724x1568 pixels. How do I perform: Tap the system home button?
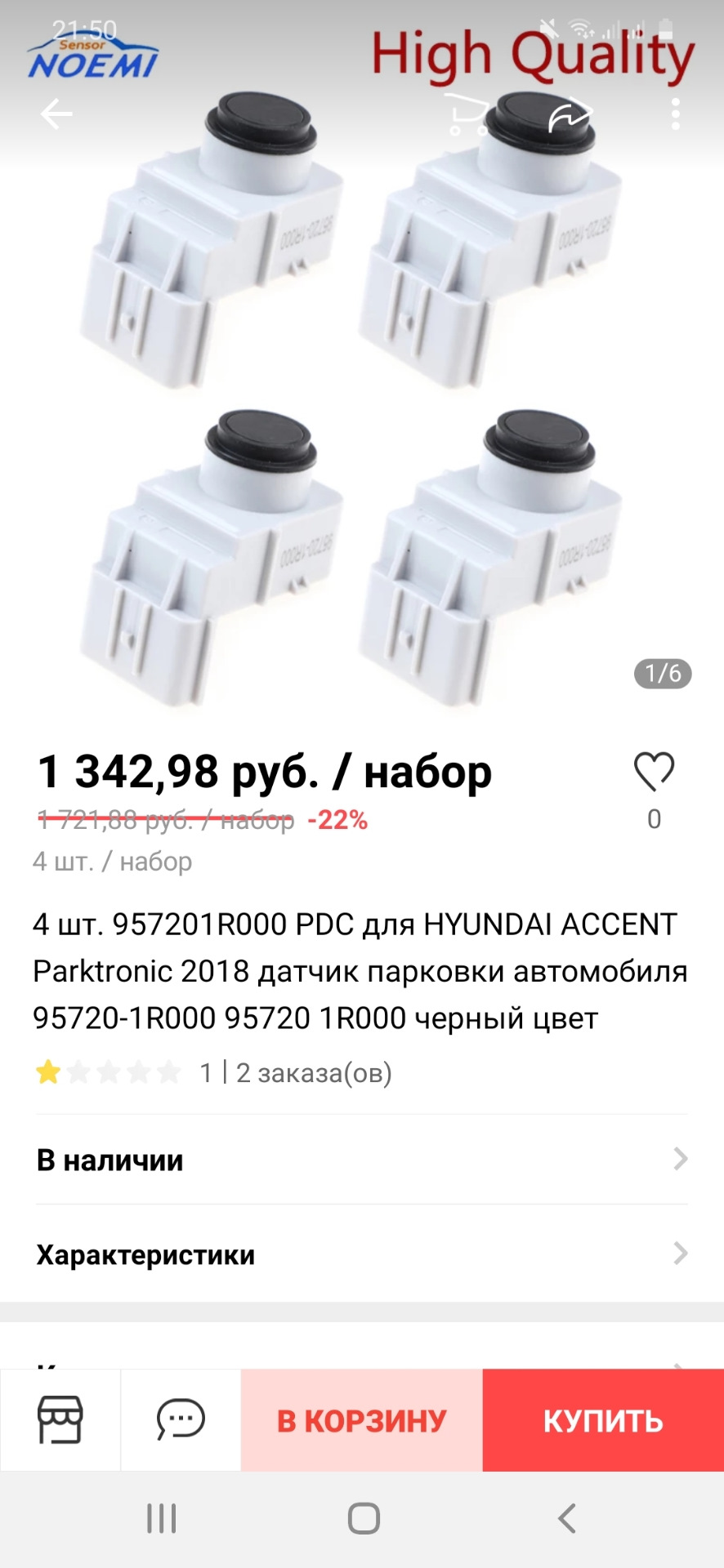coord(364,1519)
